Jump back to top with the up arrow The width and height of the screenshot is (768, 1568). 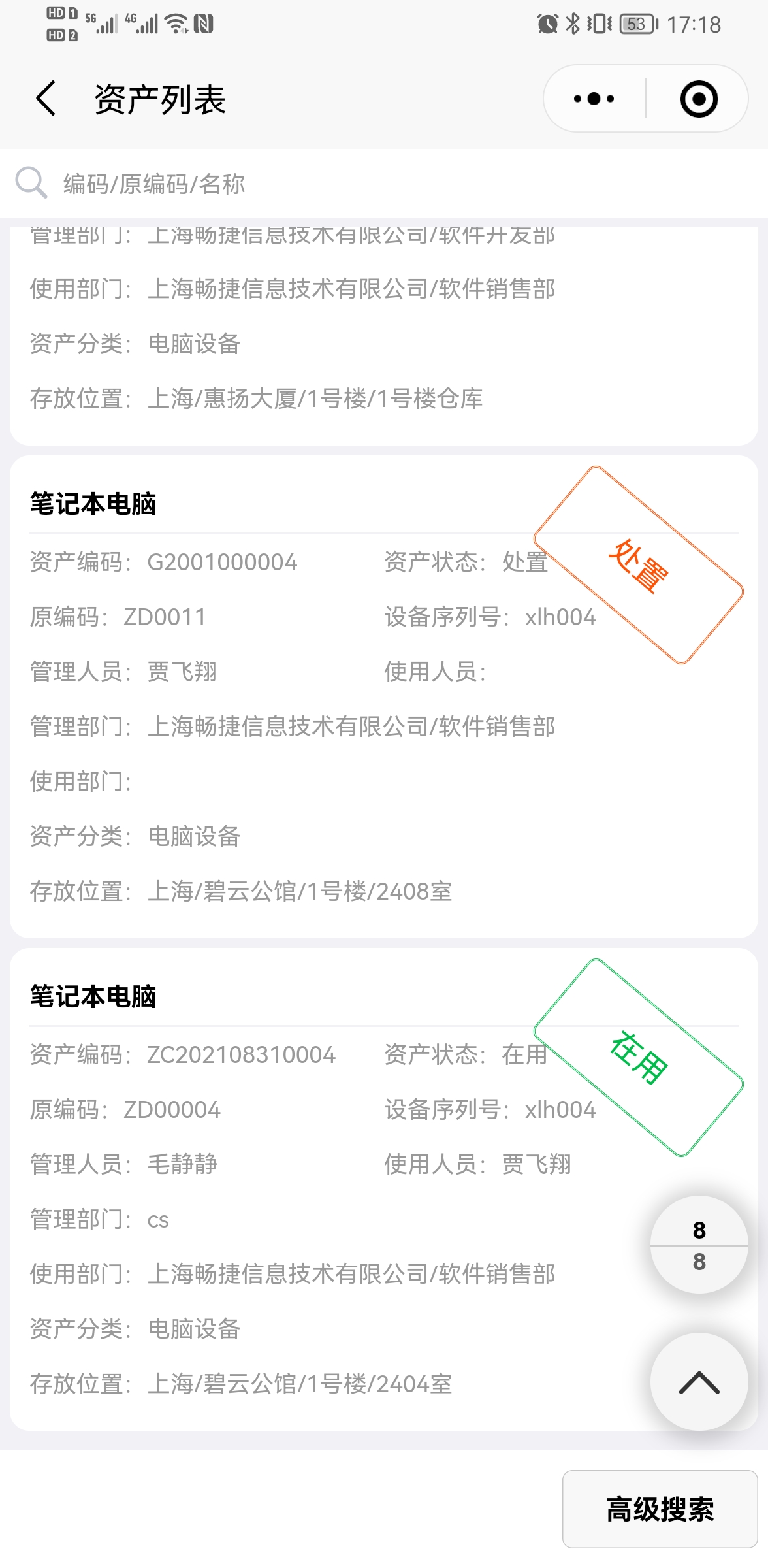click(699, 1381)
